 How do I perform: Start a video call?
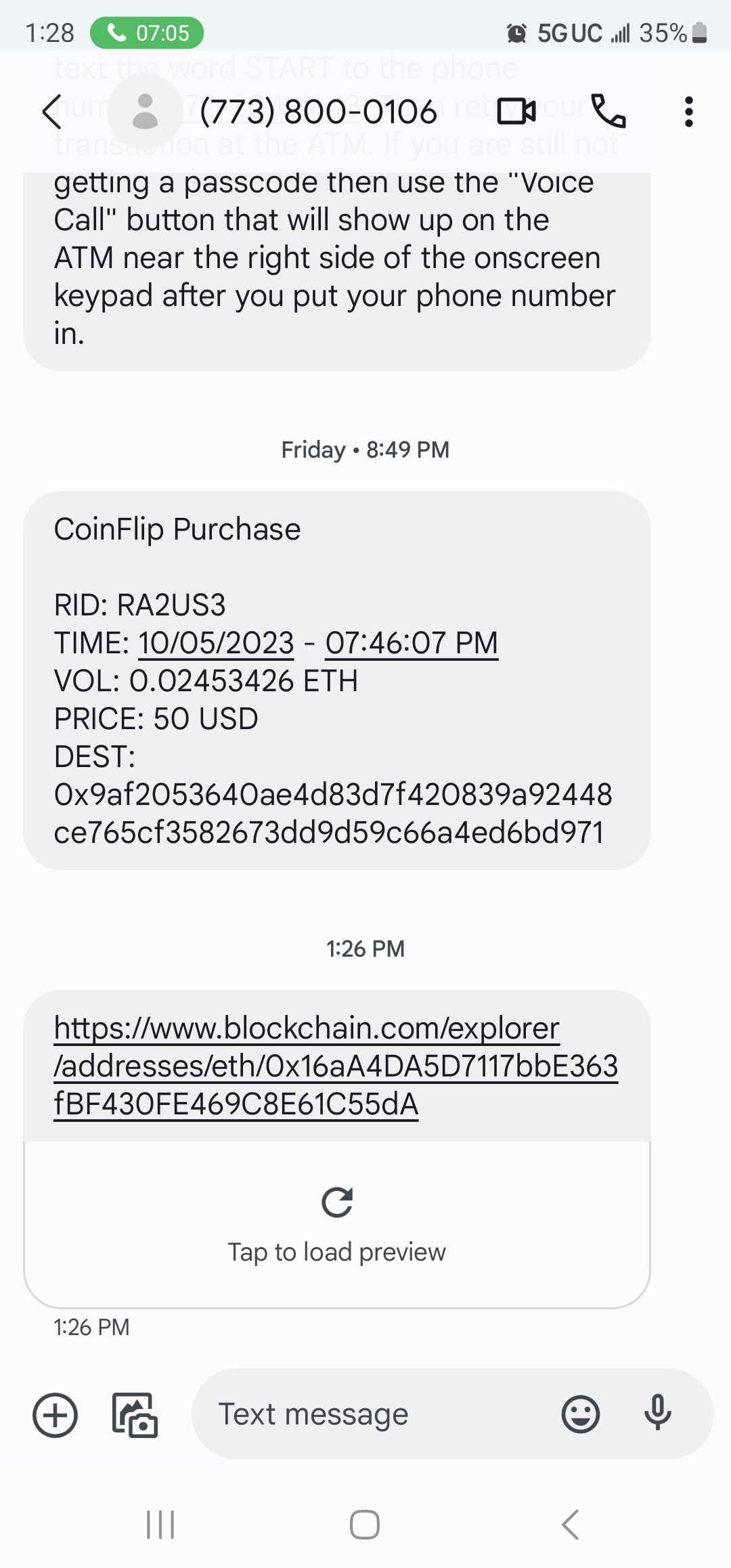[x=516, y=111]
